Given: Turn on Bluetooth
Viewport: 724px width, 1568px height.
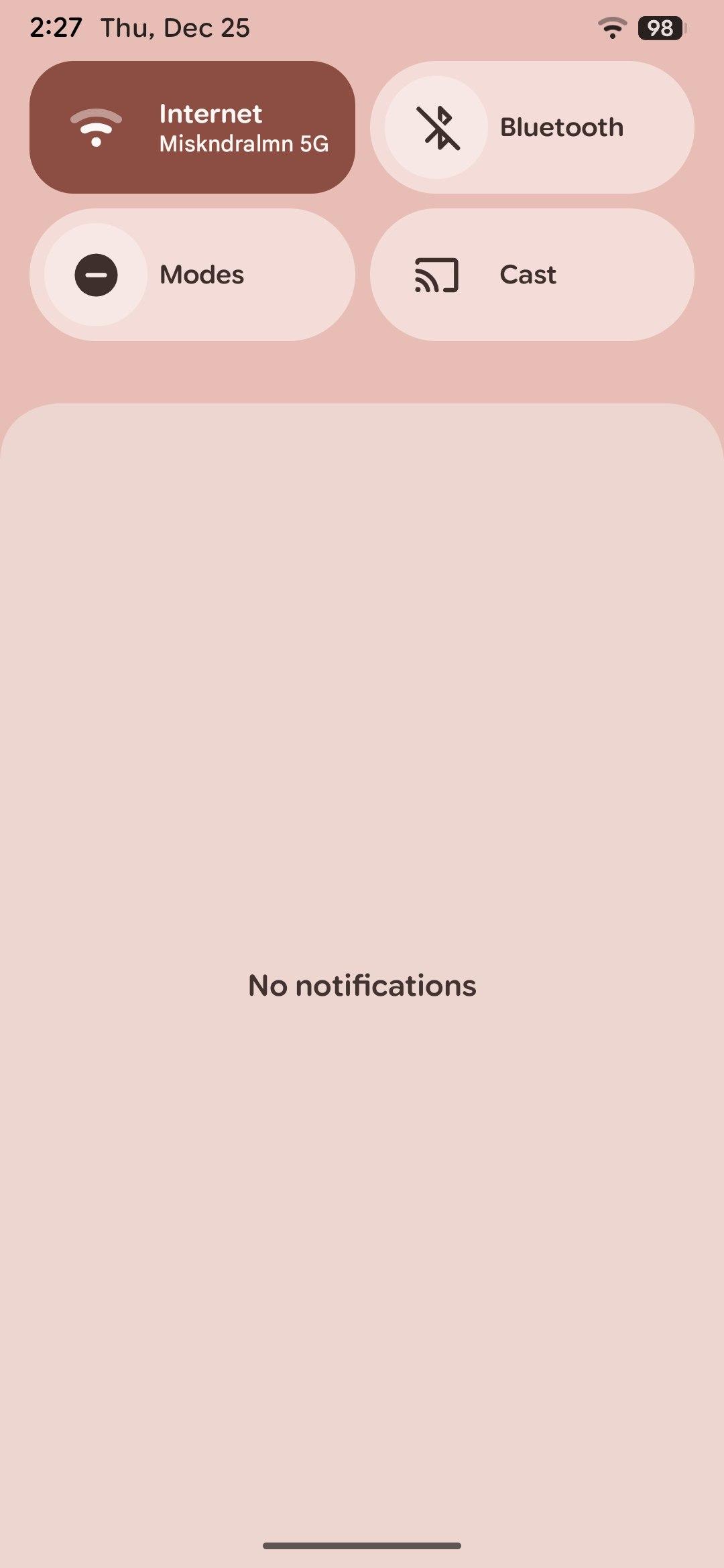Looking at the screenshot, I should (x=437, y=127).
